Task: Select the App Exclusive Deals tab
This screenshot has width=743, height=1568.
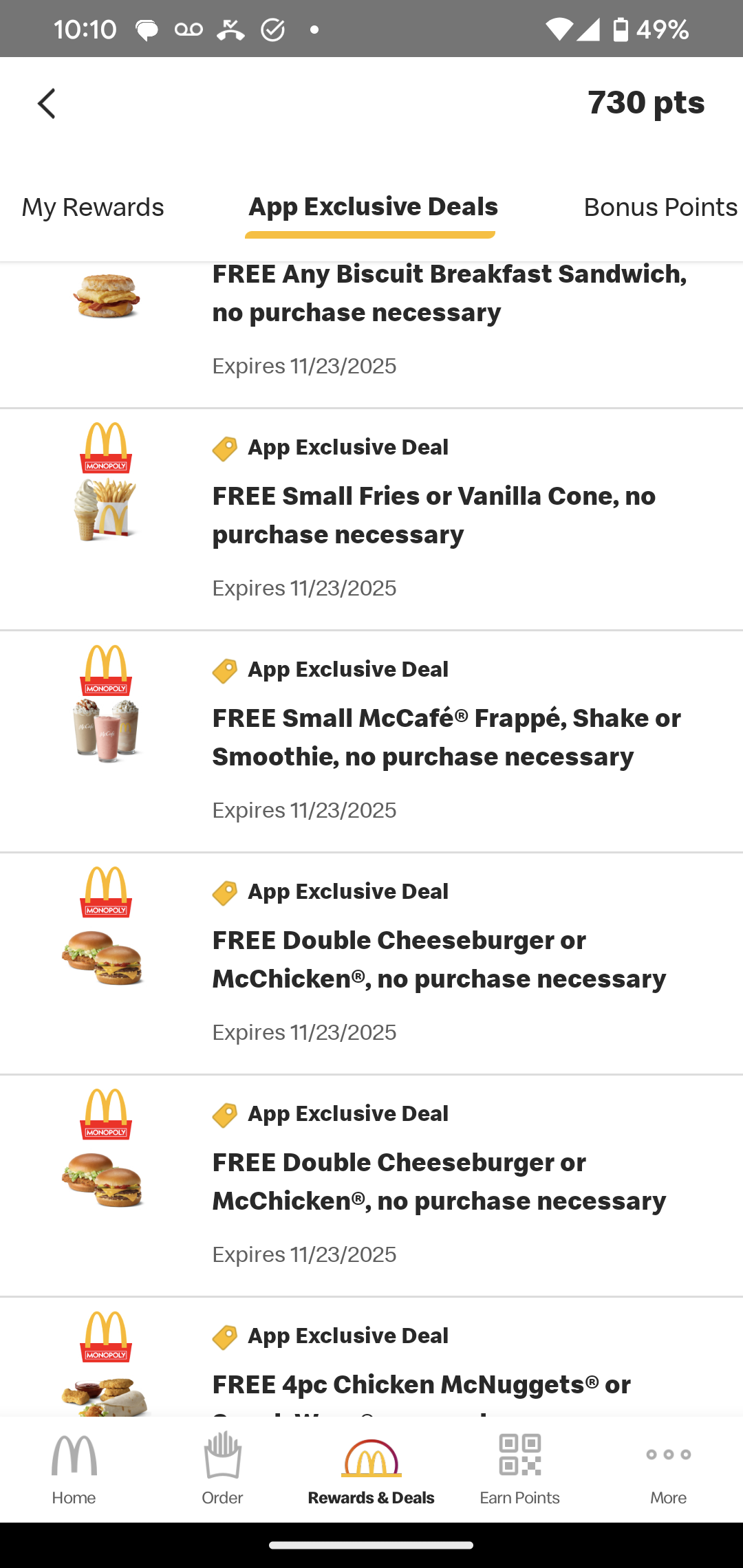Action: click(372, 208)
